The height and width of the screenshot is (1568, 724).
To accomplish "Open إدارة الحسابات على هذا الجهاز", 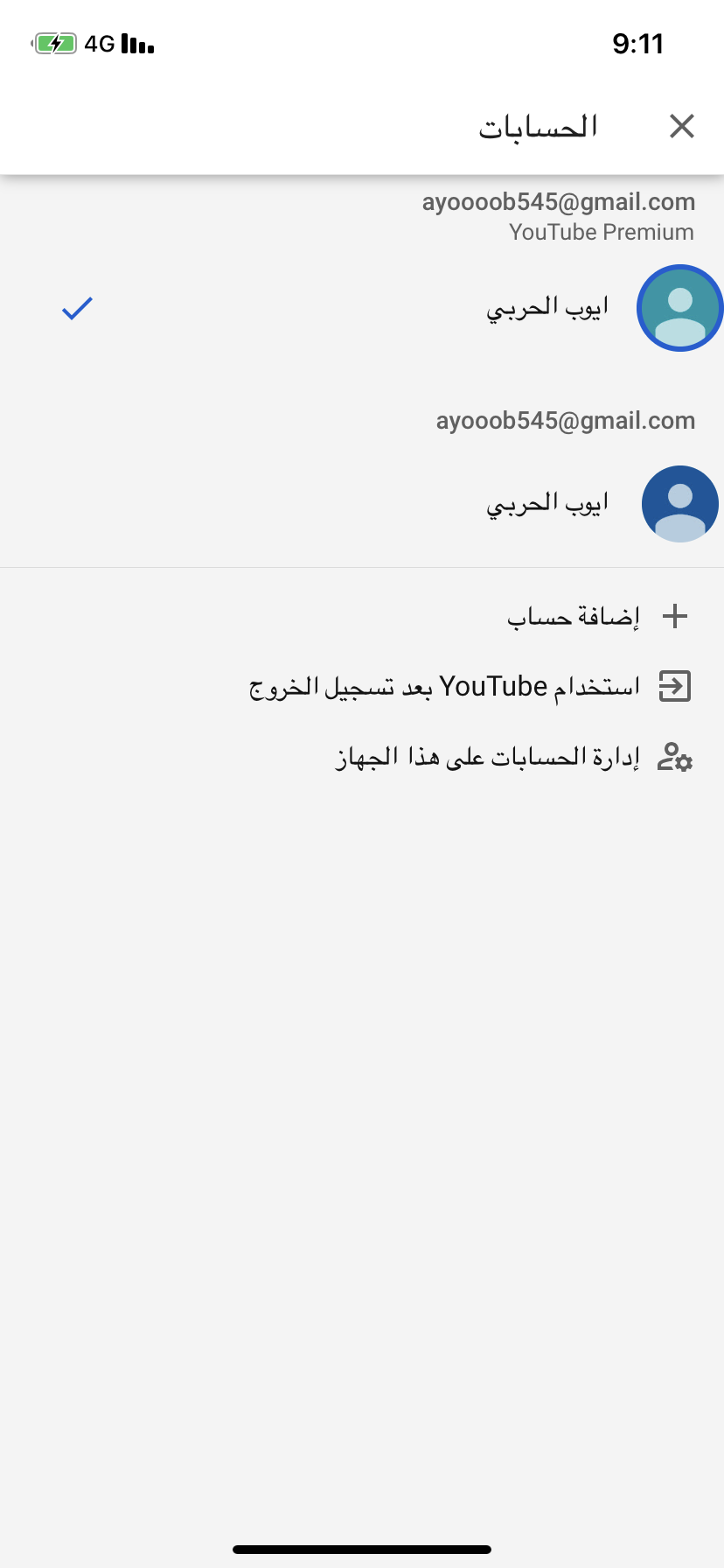I will 488,758.
